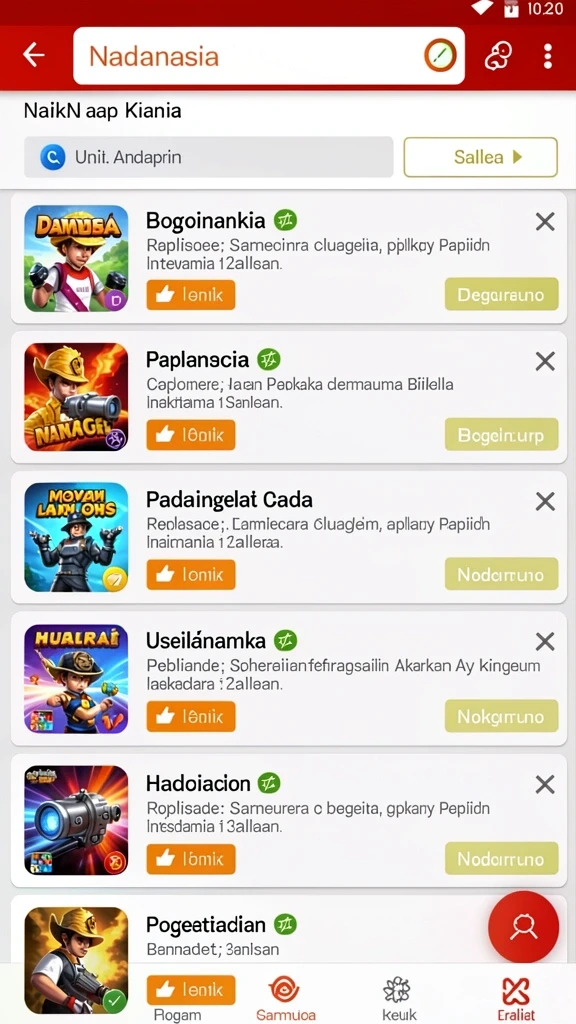Open the Bogoinankia app card
This screenshot has width=576, height=1024.
point(289,258)
